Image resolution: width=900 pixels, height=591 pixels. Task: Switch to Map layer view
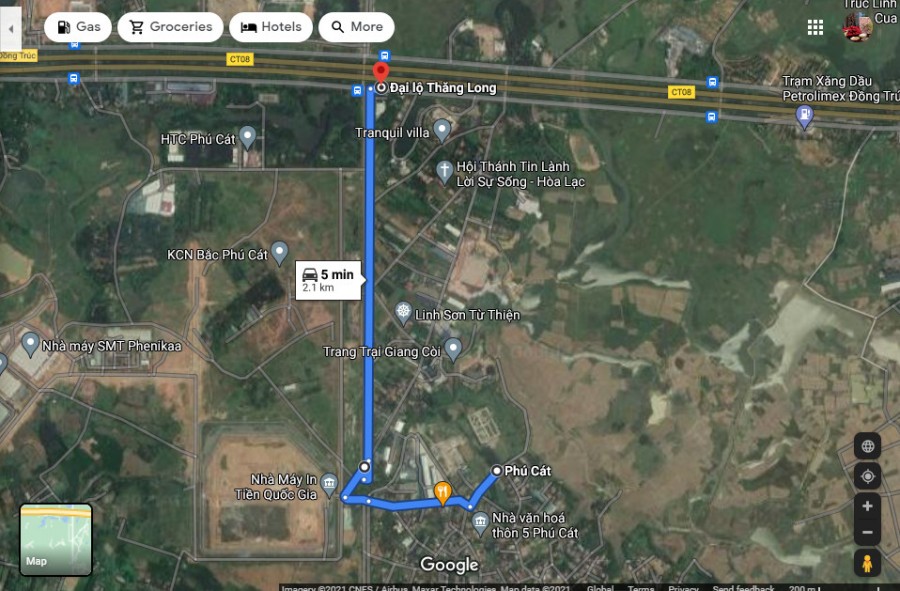click(x=56, y=539)
